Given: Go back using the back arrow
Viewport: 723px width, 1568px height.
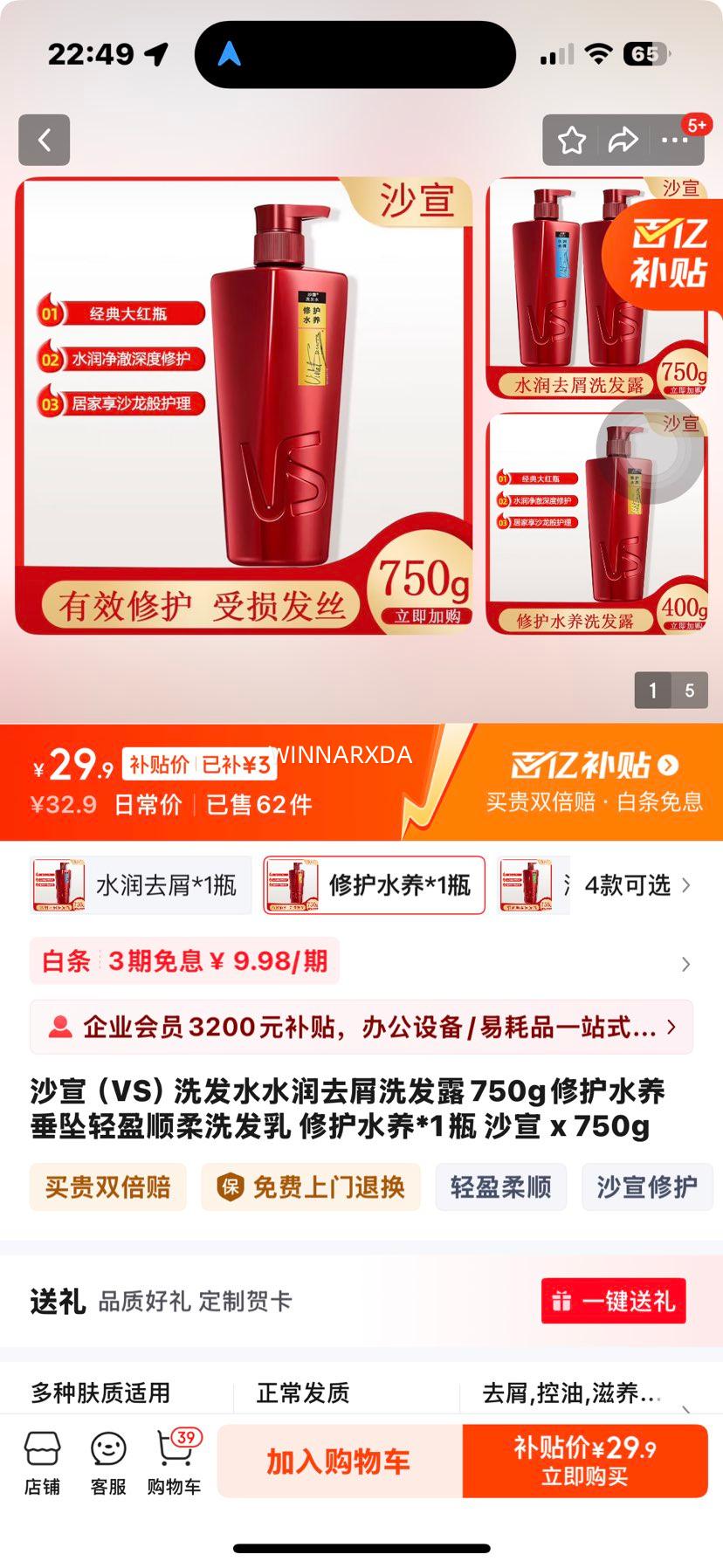Looking at the screenshot, I should [44, 140].
